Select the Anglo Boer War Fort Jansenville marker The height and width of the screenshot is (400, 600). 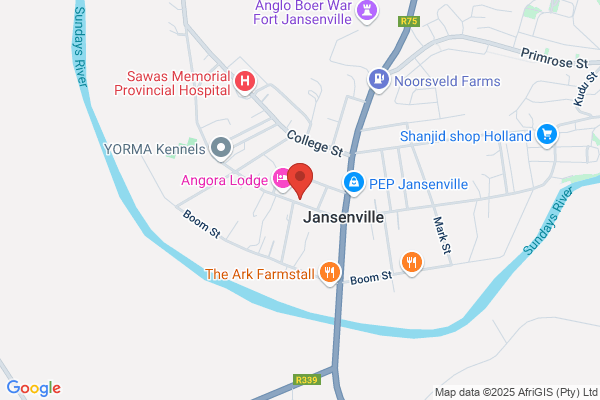[367, 11]
